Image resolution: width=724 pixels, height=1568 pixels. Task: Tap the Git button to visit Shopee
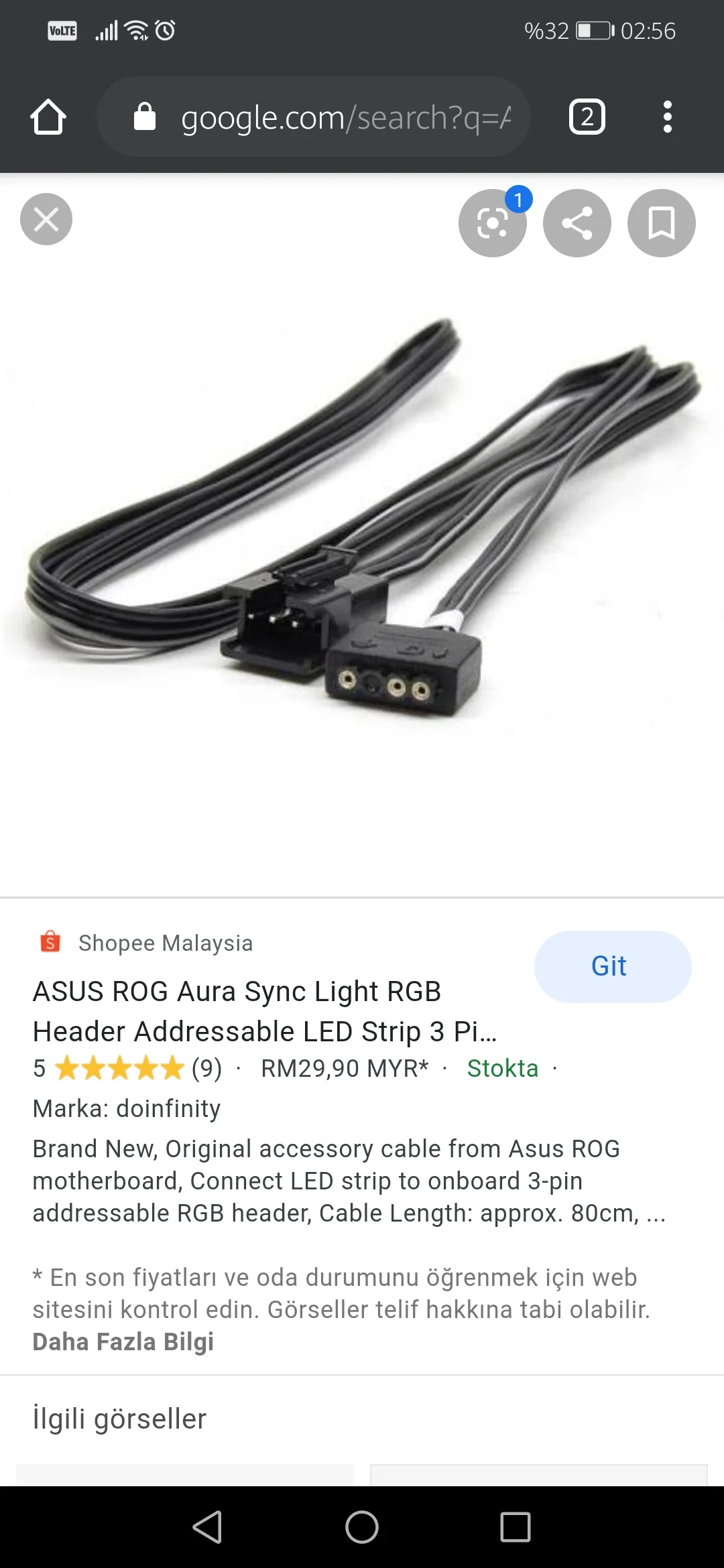[612, 966]
